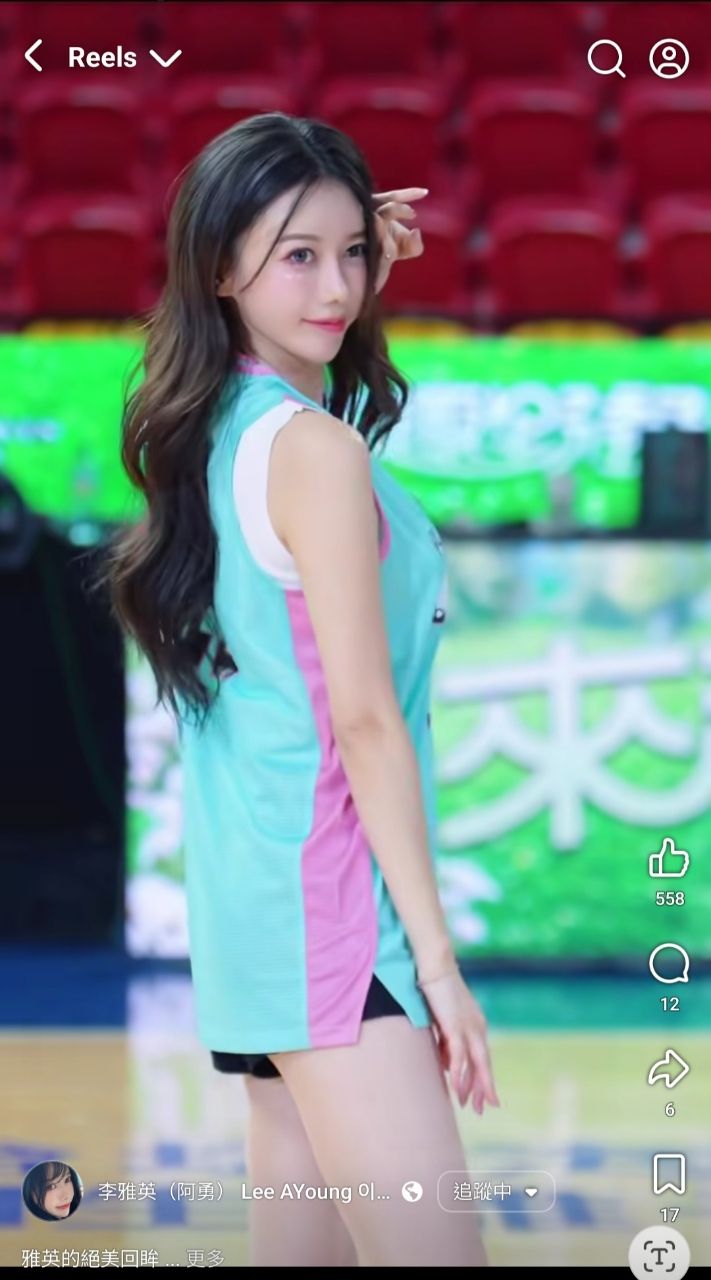Like this reel with the thumbs-up
The image size is (711, 1280).
[x=669, y=859]
